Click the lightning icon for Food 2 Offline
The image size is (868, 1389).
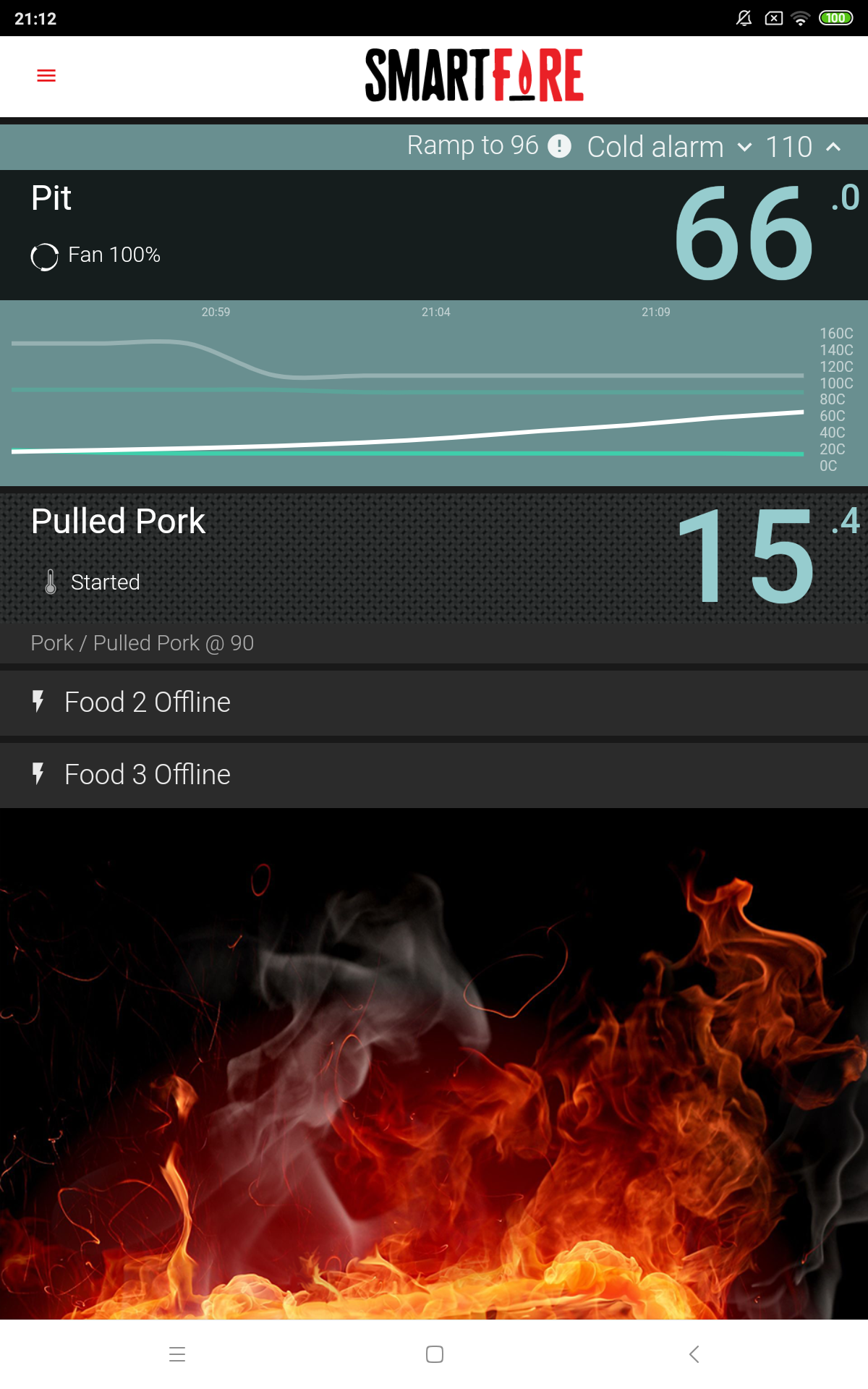click(x=38, y=701)
